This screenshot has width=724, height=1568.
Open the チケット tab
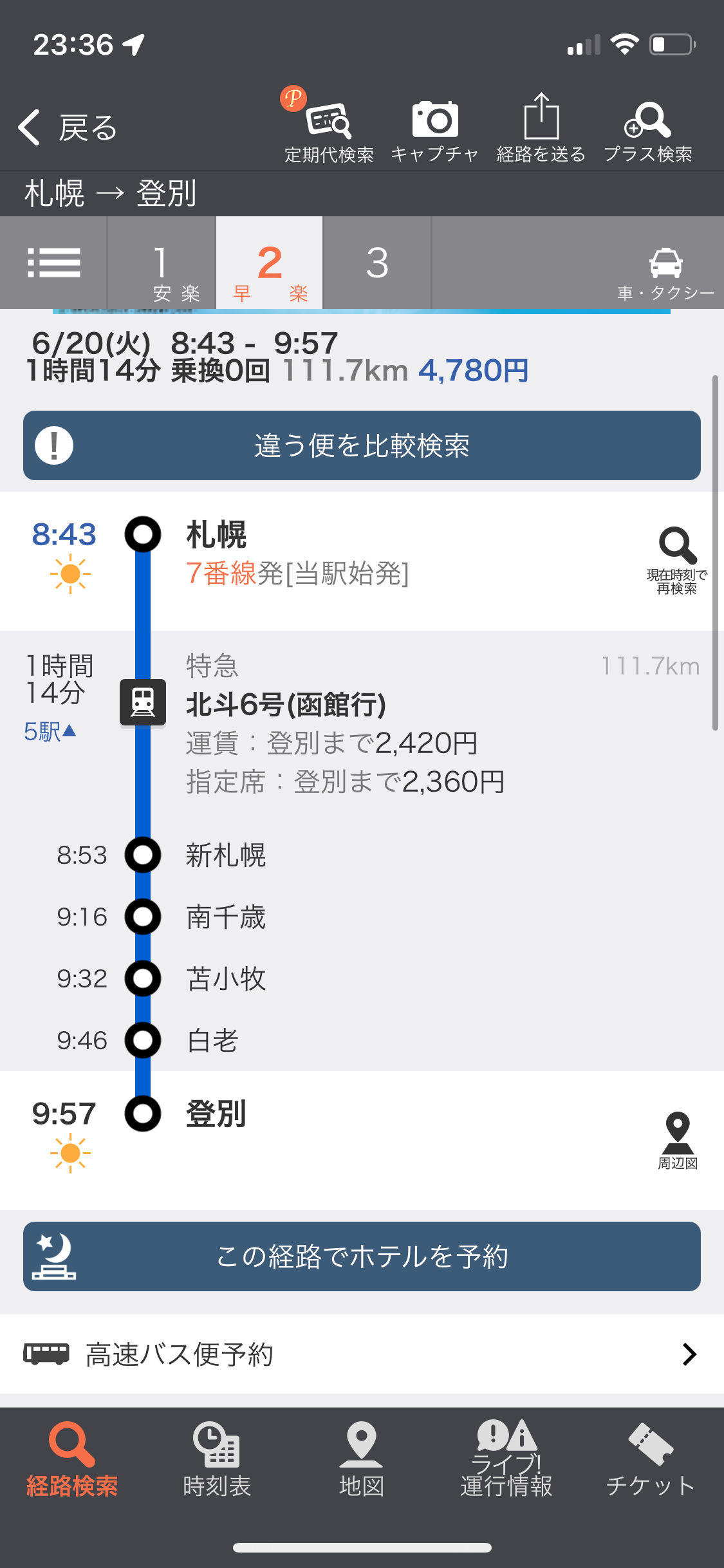651,1460
